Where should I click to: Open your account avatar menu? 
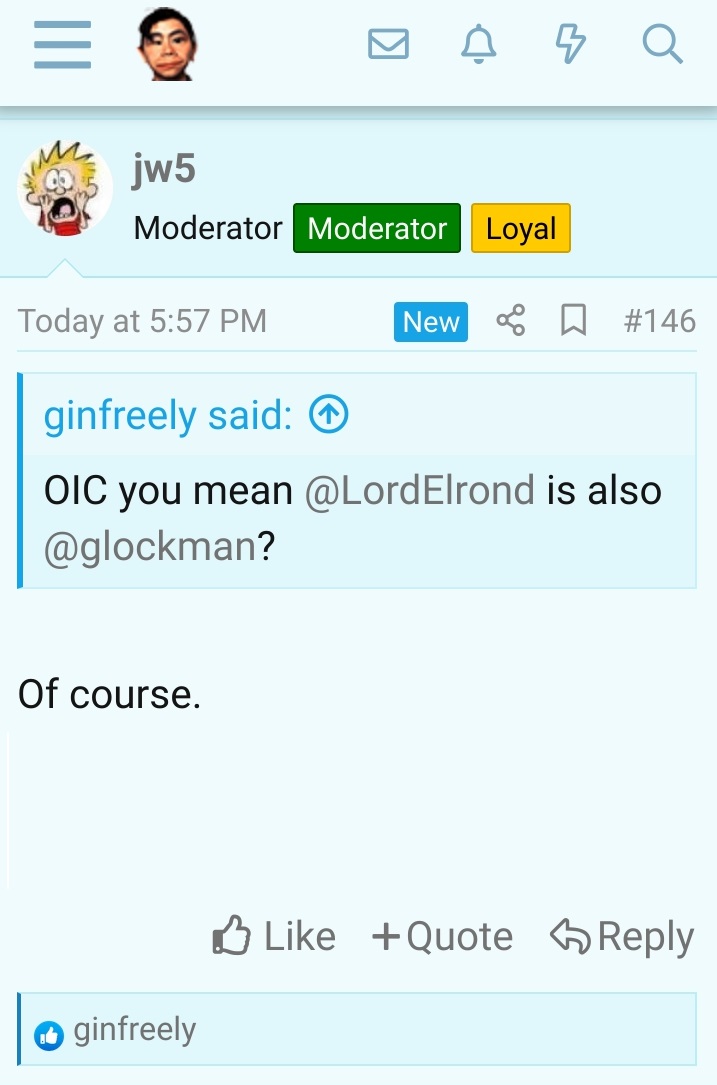click(166, 45)
